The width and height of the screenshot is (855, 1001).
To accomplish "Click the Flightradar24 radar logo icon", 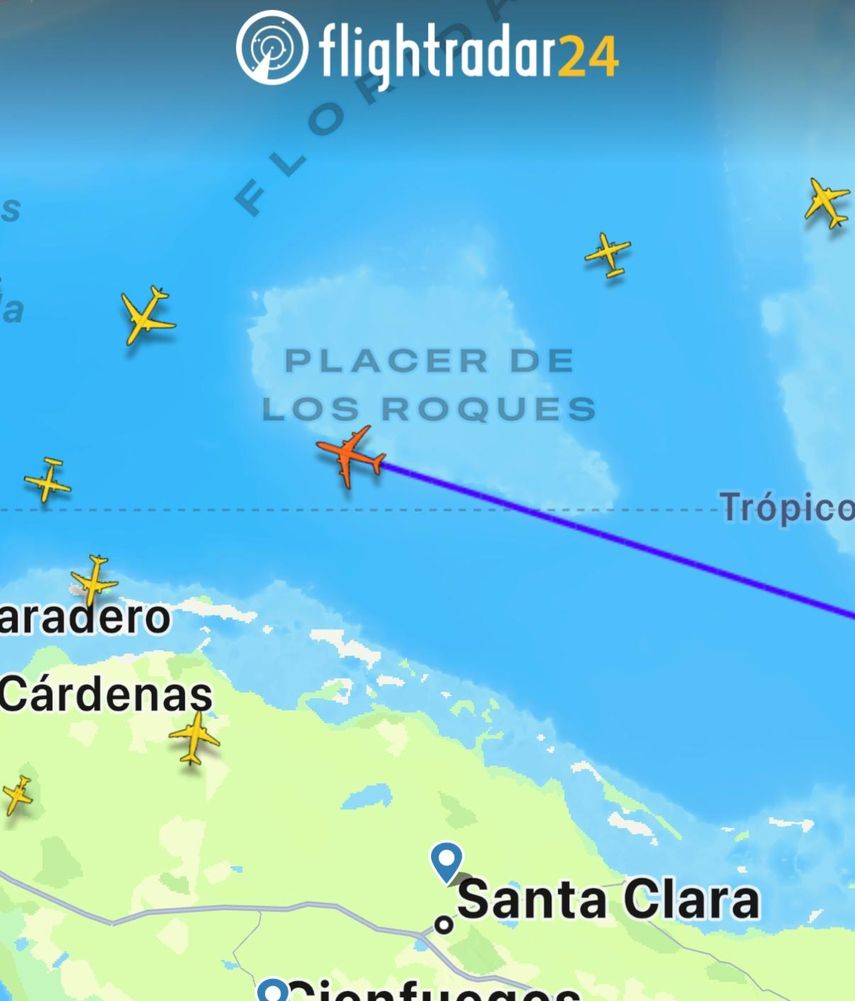I will point(268,46).
